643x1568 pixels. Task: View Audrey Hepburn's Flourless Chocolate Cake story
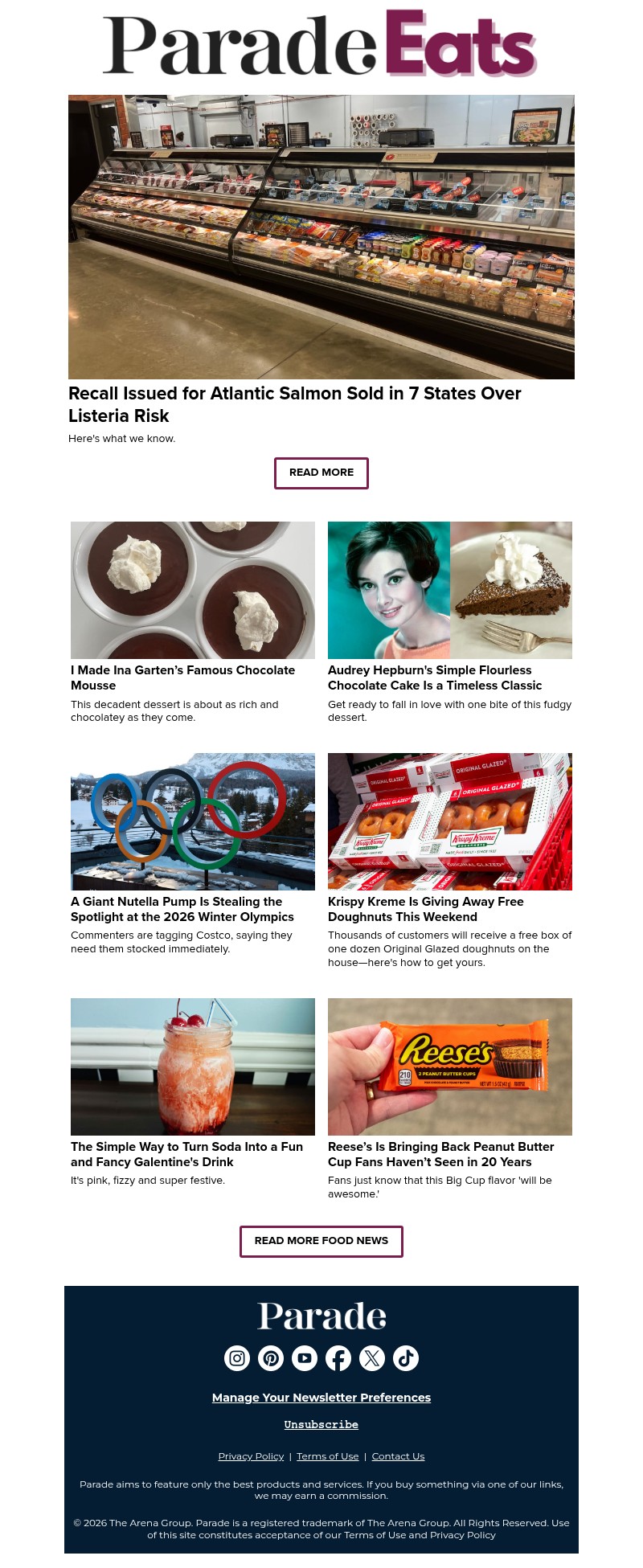pyautogui.click(x=435, y=678)
